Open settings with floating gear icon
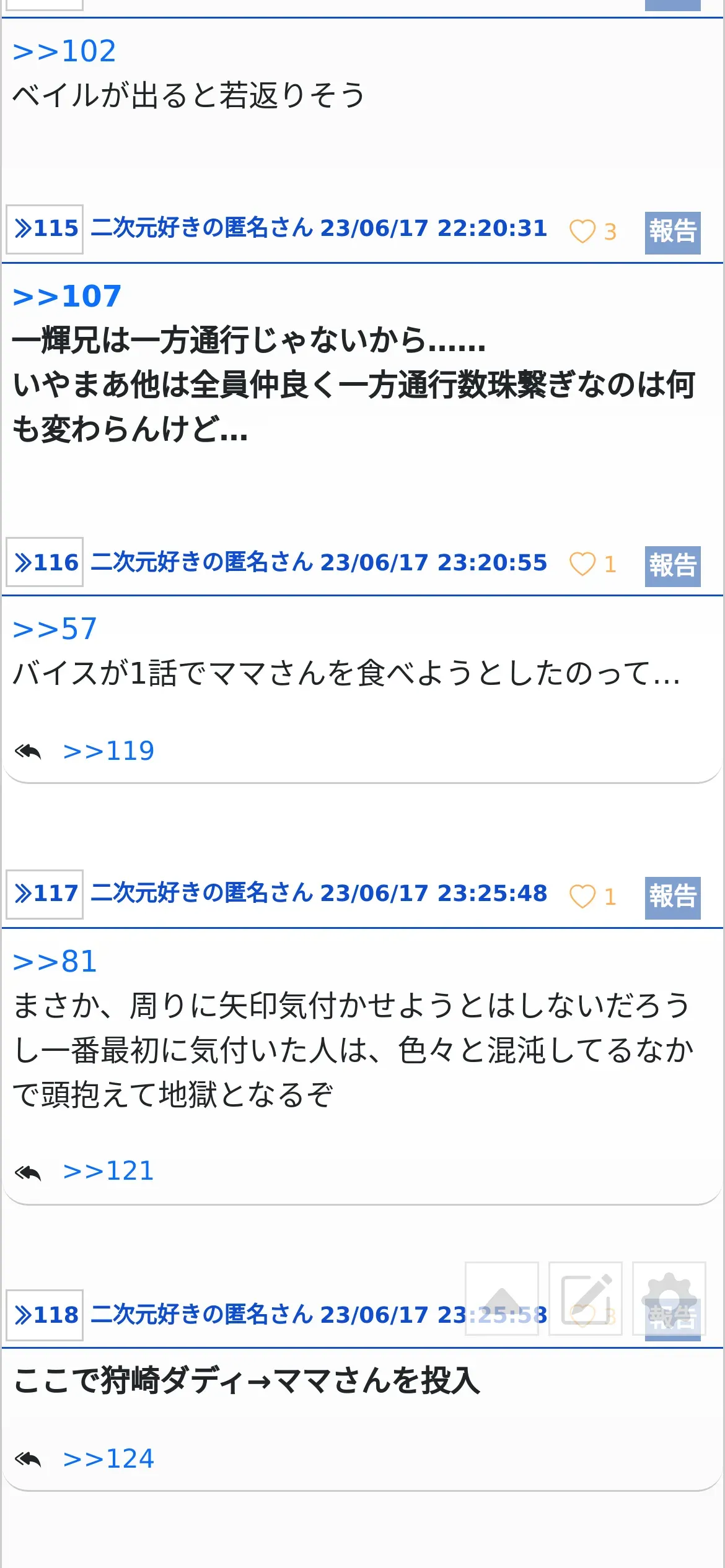Image resolution: width=725 pixels, height=1568 pixels. coord(669,1298)
